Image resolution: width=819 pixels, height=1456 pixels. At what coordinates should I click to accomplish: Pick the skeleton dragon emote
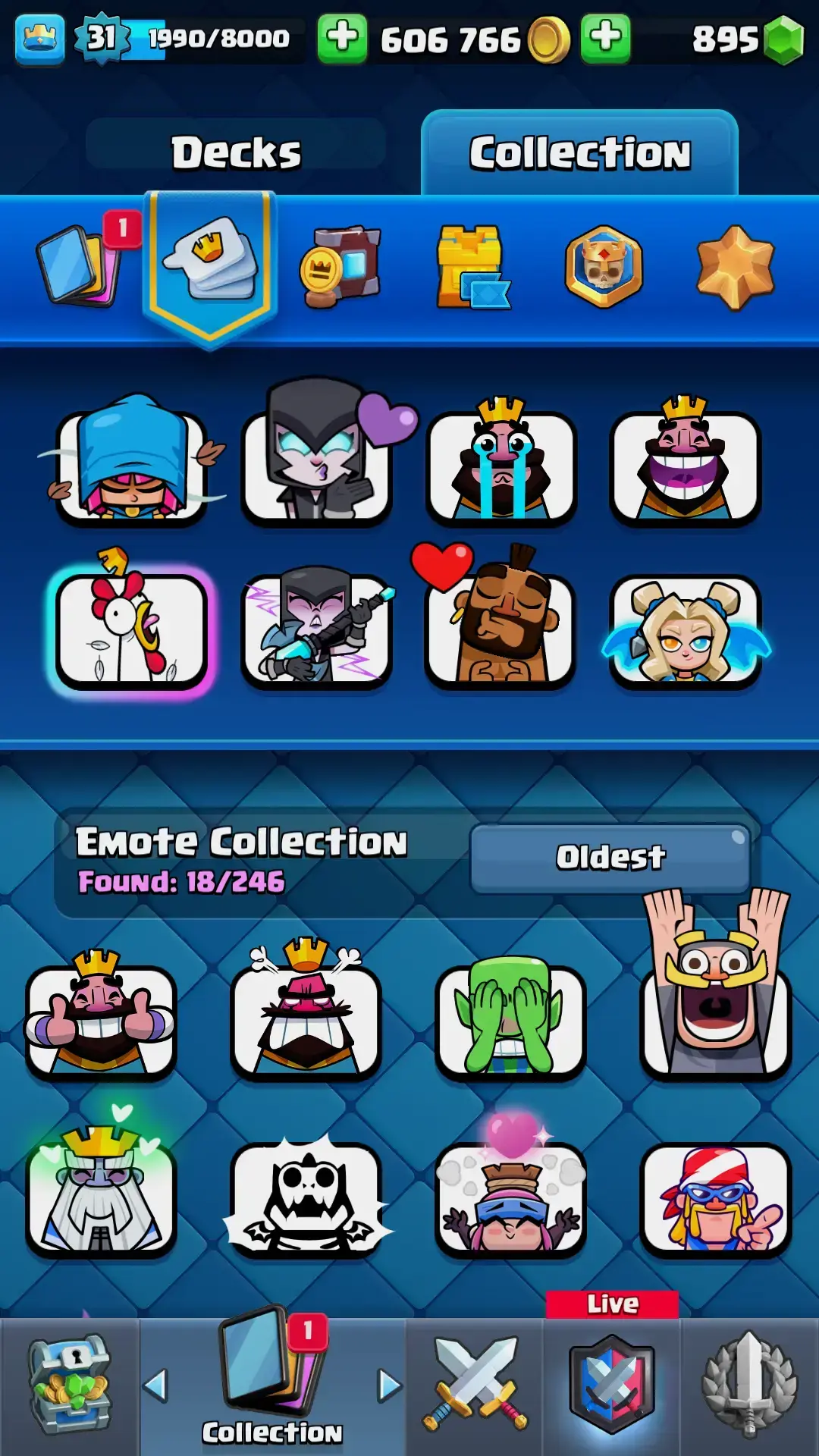pyautogui.click(x=306, y=1198)
